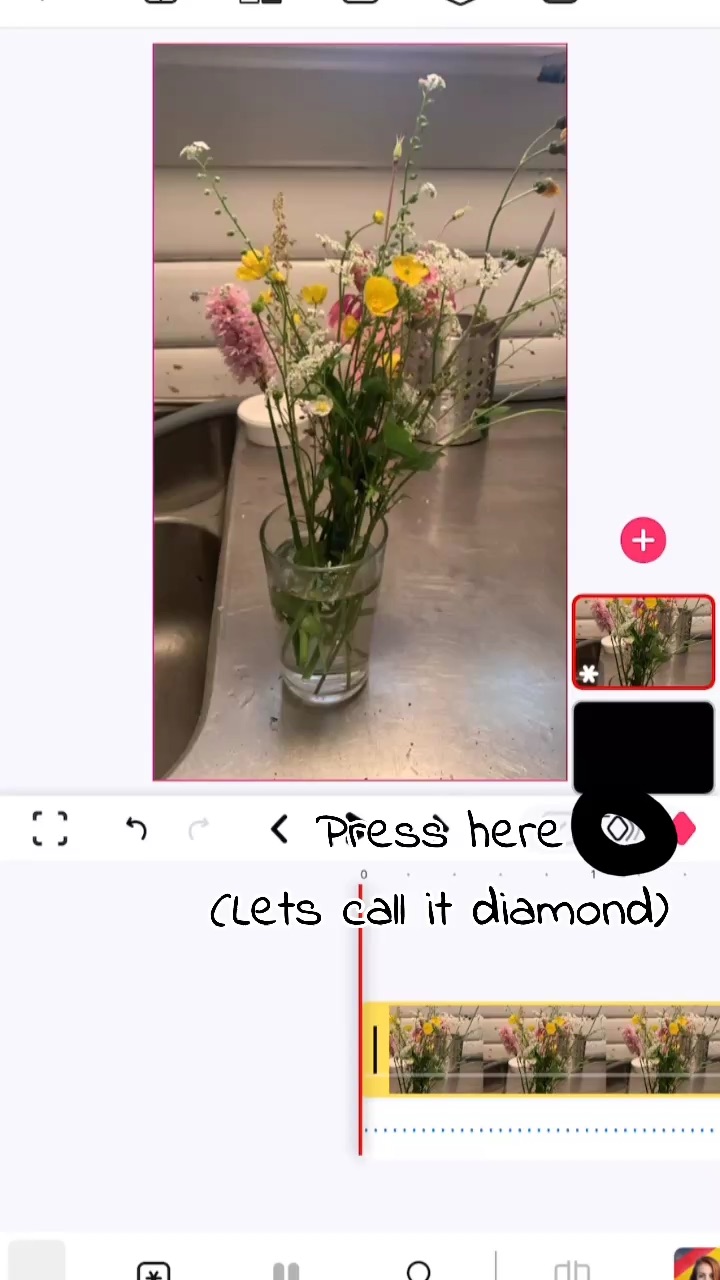Select the flower layer thumbnail
Image resolution: width=720 pixels, height=1280 pixels.
643,642
